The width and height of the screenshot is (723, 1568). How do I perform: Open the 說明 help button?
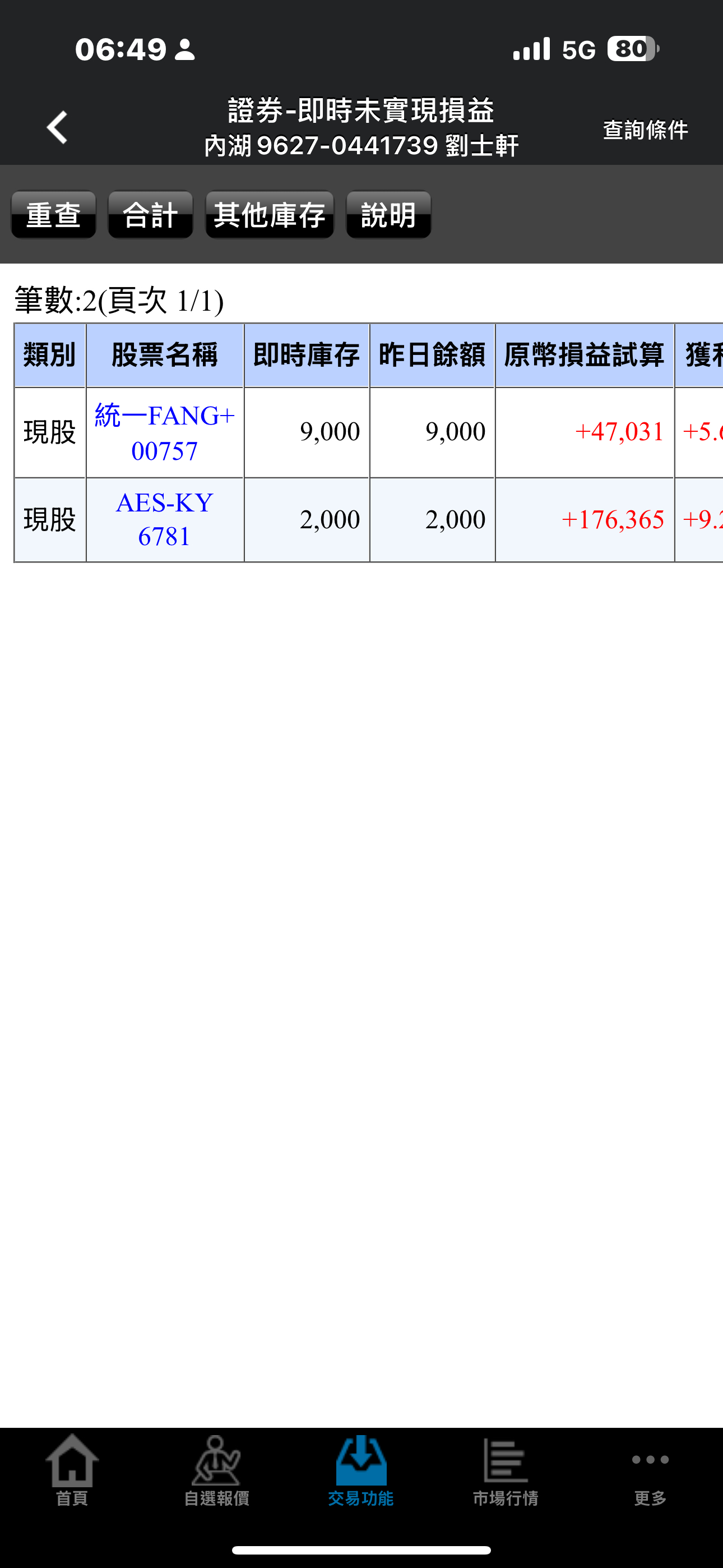[x=388, y=215]
